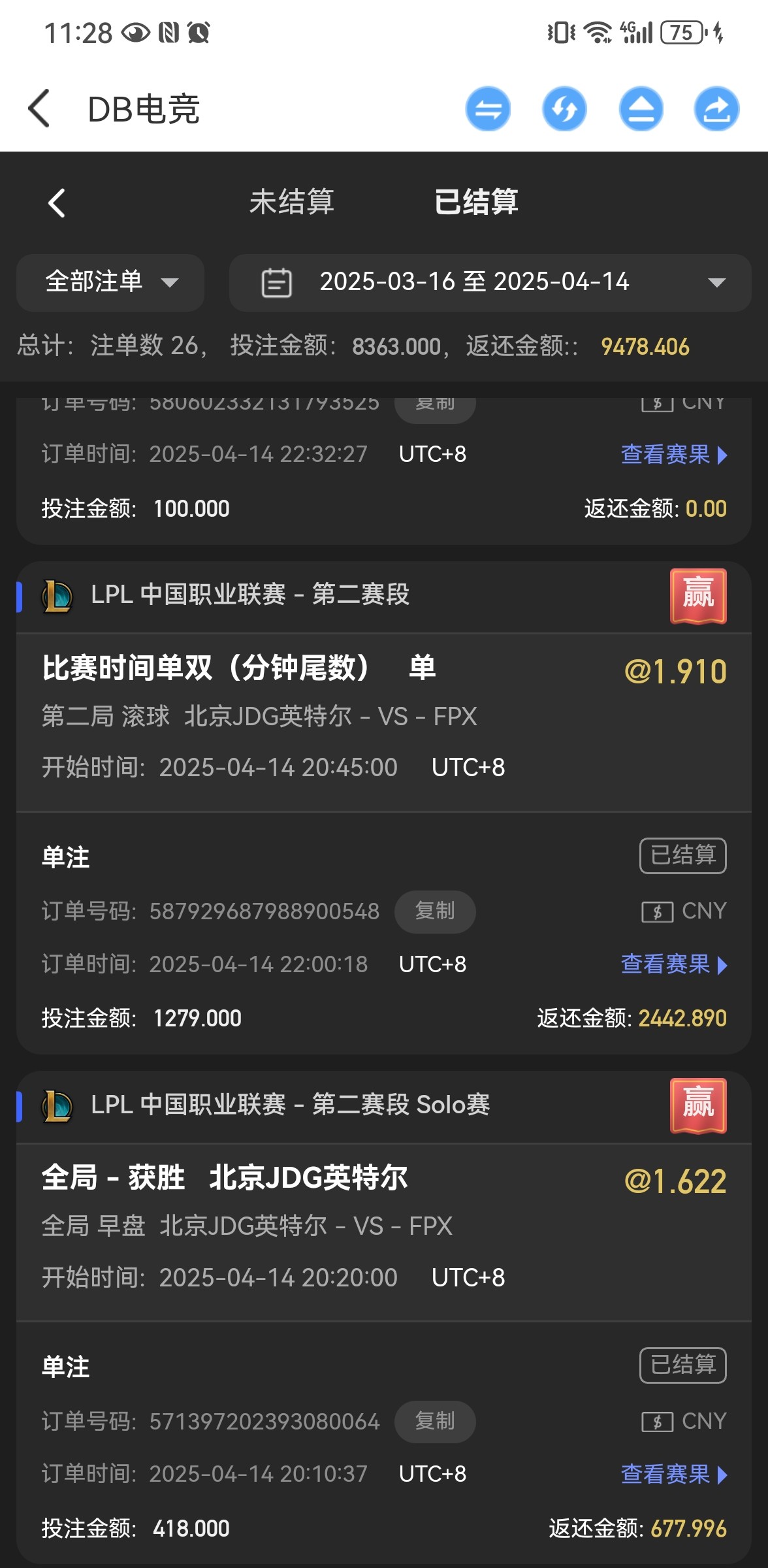The image size is (768, 1568).
Task: Open the date range picker for 2025-03-16 至 2025-04-14
Action: pos(490,282)
